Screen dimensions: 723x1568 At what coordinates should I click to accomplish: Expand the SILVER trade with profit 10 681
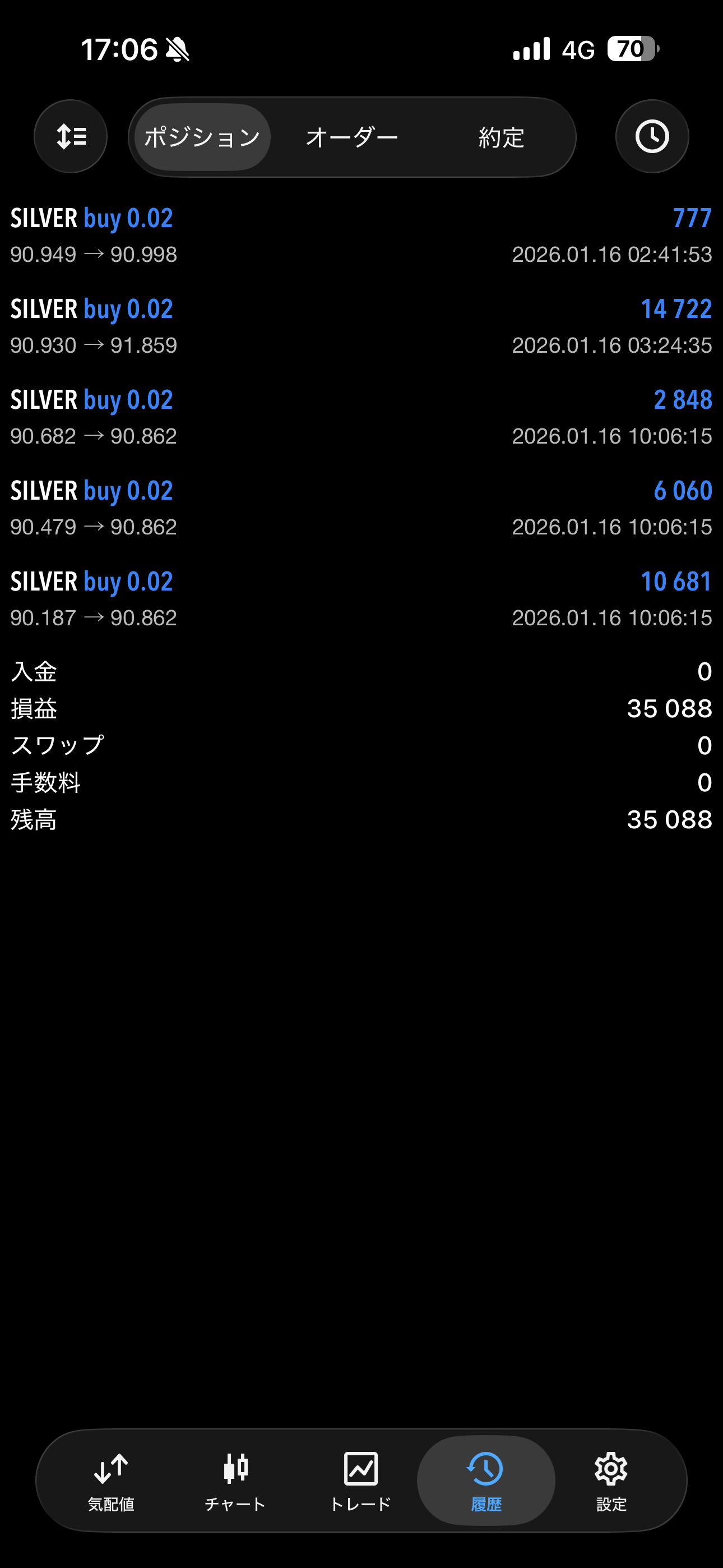pos(361,599)
